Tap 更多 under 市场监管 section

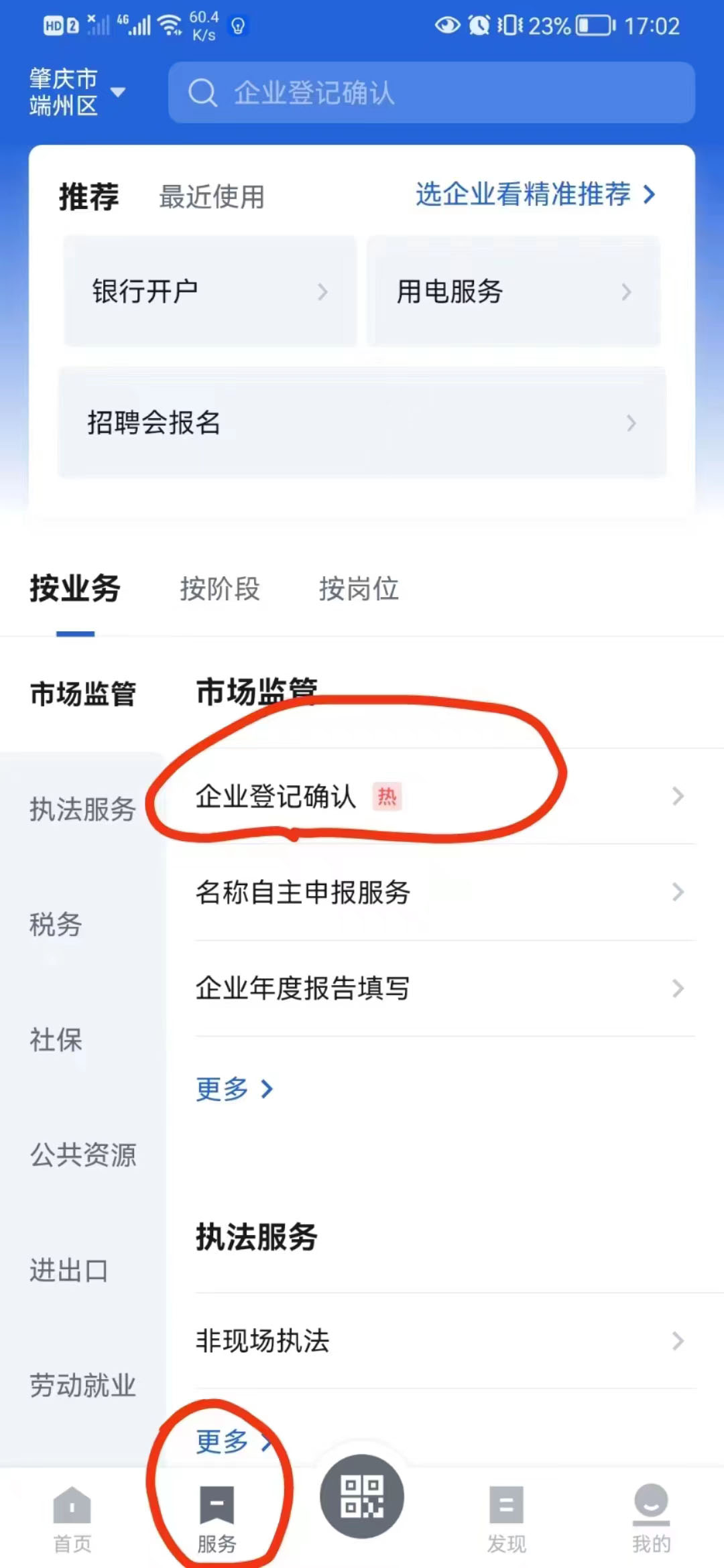235,1089
